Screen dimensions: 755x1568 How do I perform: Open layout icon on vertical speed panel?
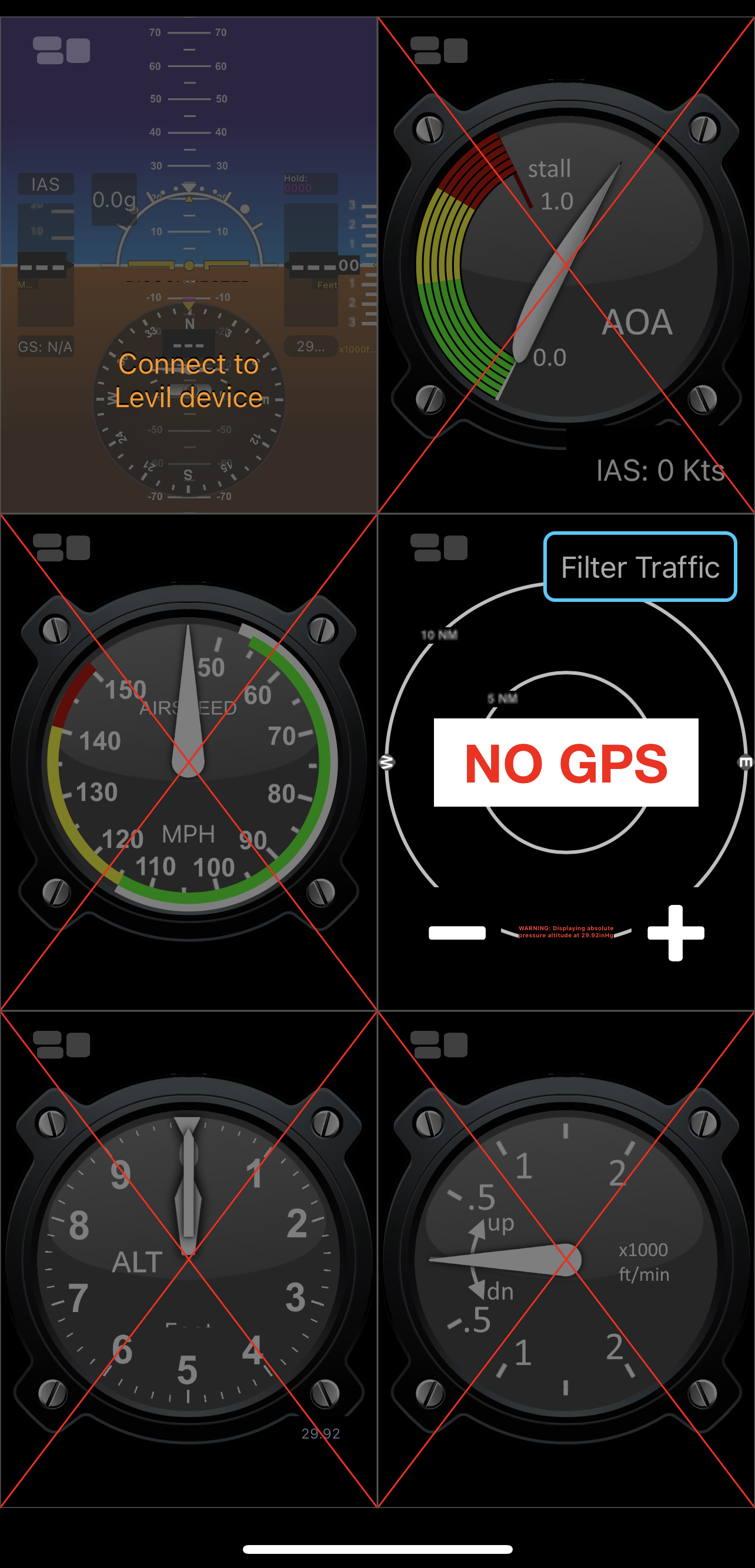pyautogui.click(x=439, y=1045)
